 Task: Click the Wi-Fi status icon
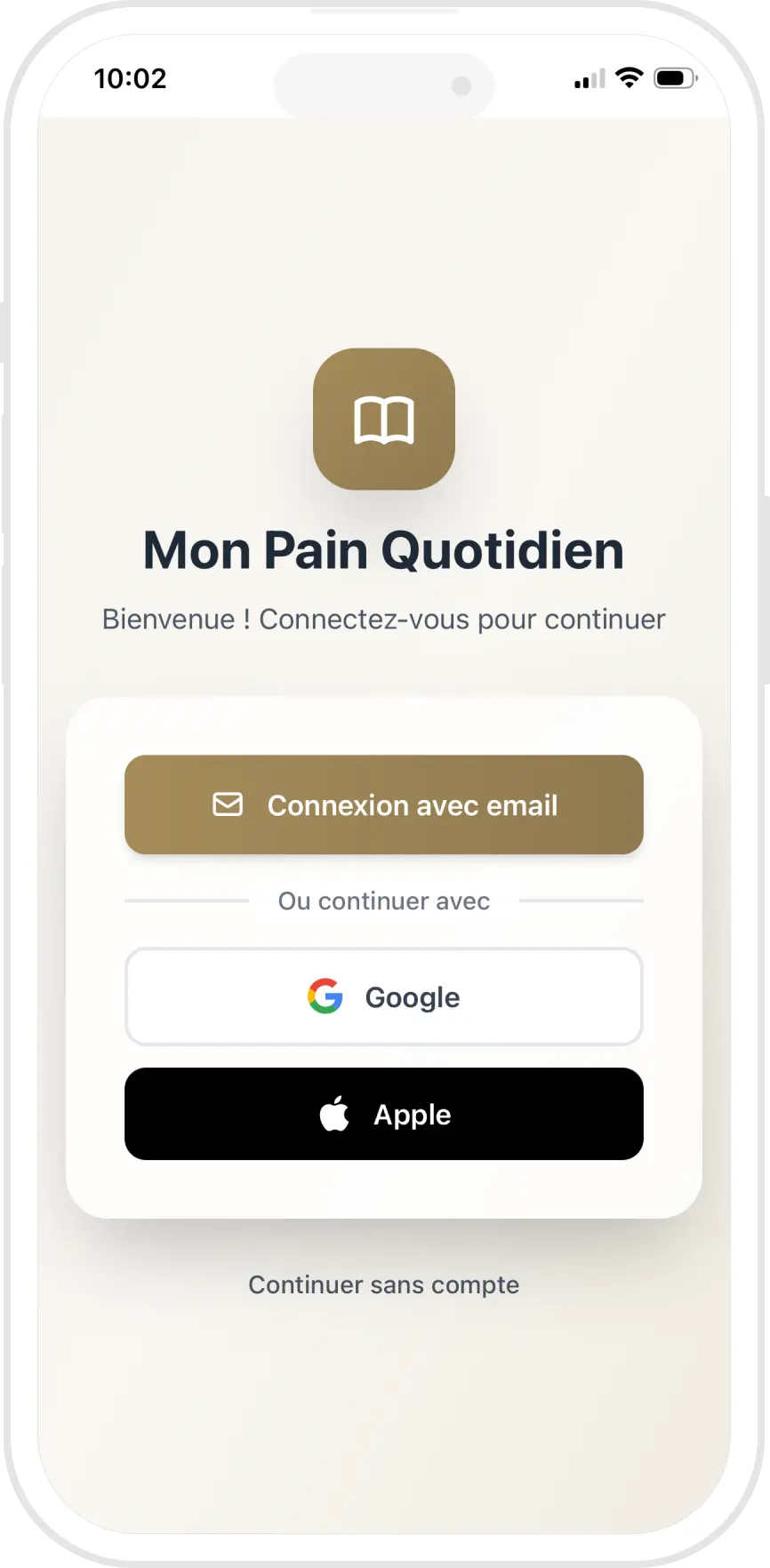(x=630, y=78)
